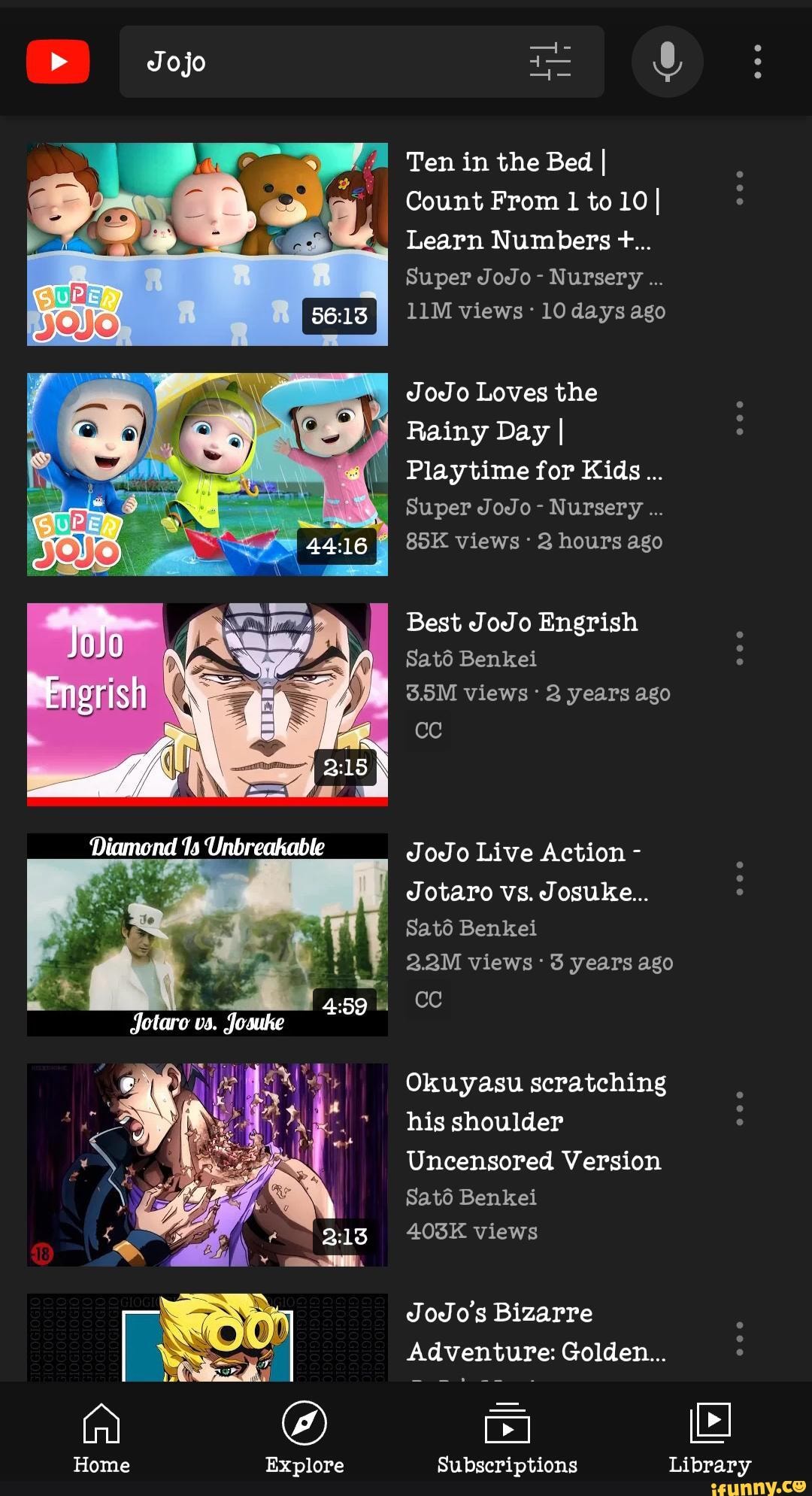Click the red progress bar under Best JoJo Engrish
812x1496 pixels.
[x=207, y=803]
